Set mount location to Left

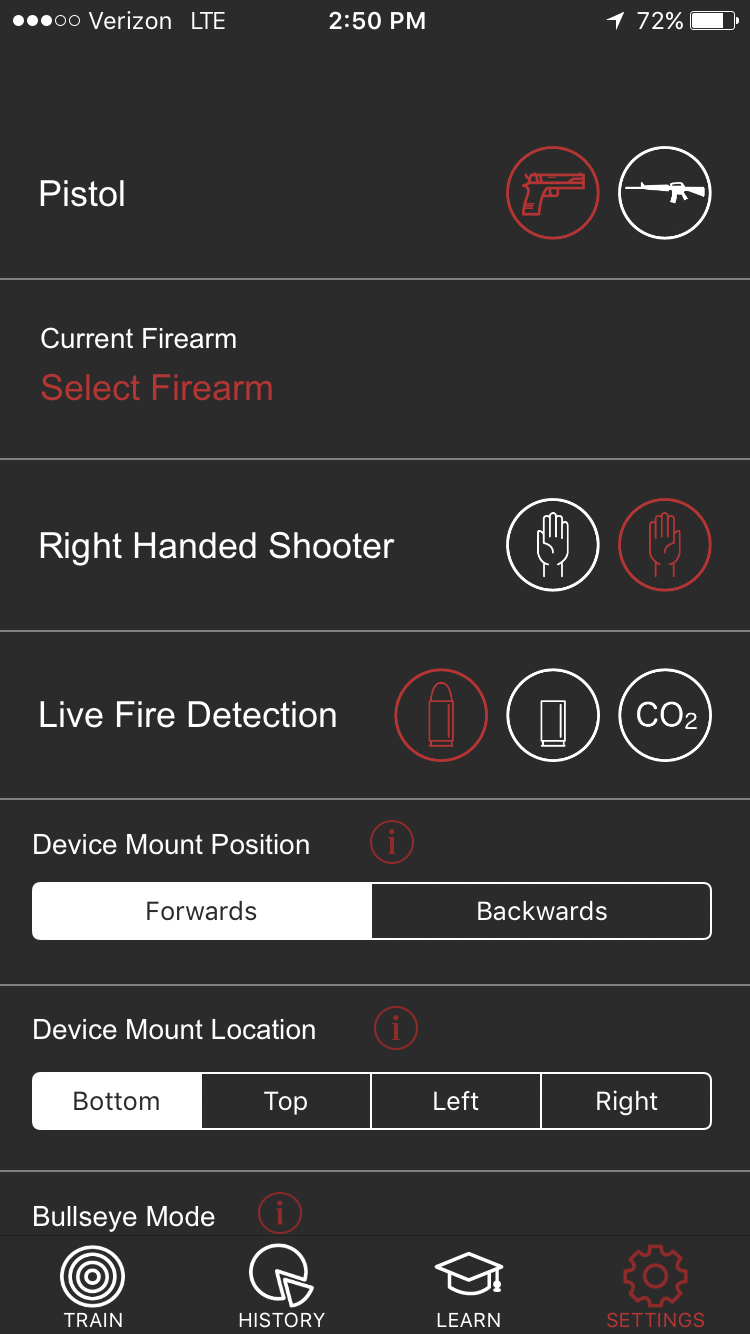click(456, 1101)
